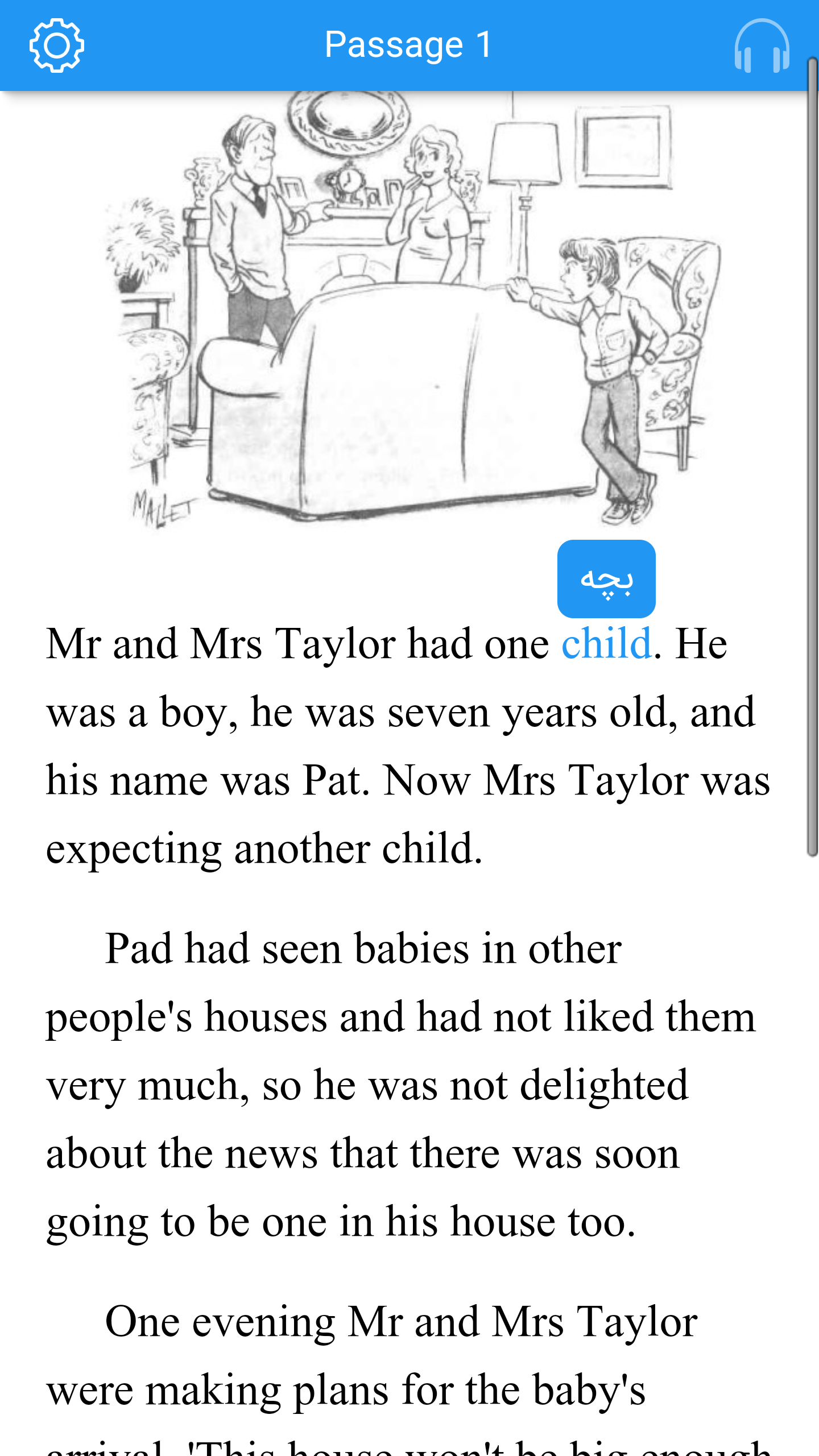Tap the highlighted word "child"
This screenshot has width=819, height=1456.
tap(606, 644)
